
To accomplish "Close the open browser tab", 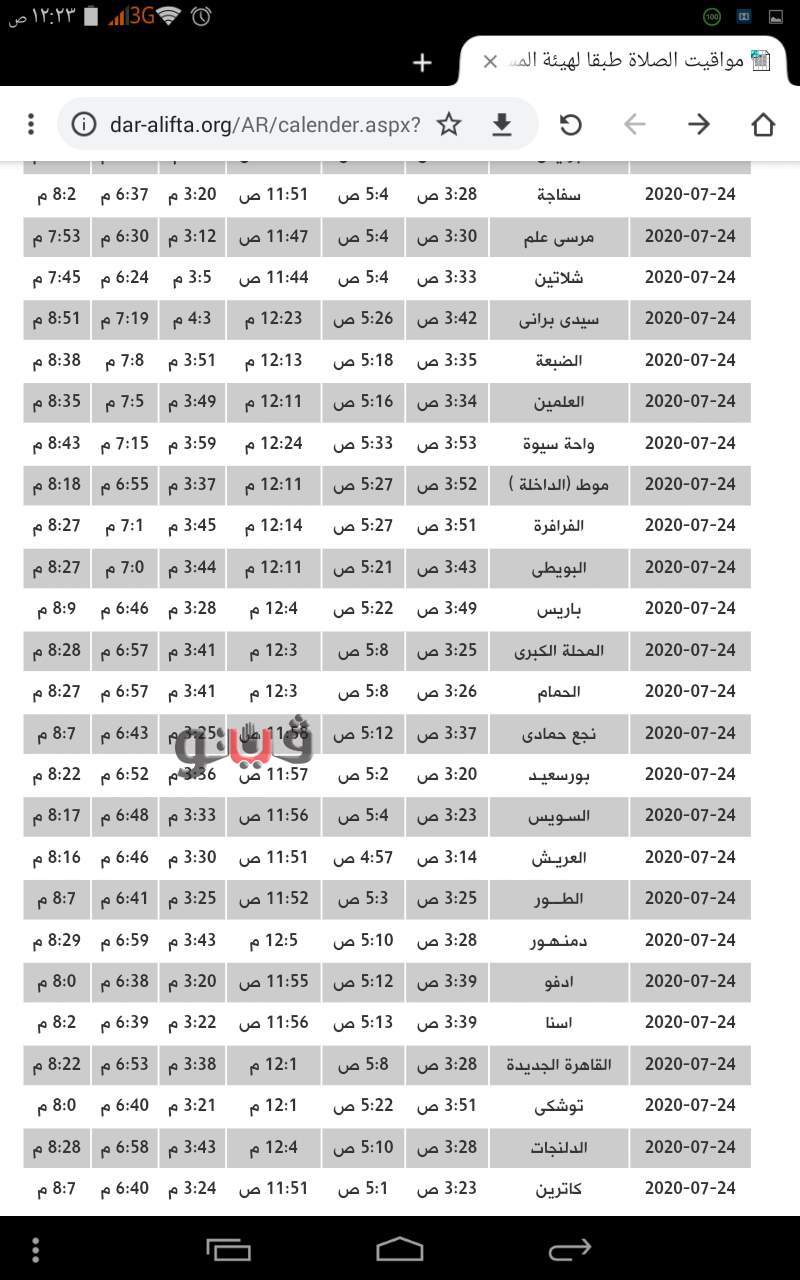I will (490, 62).
